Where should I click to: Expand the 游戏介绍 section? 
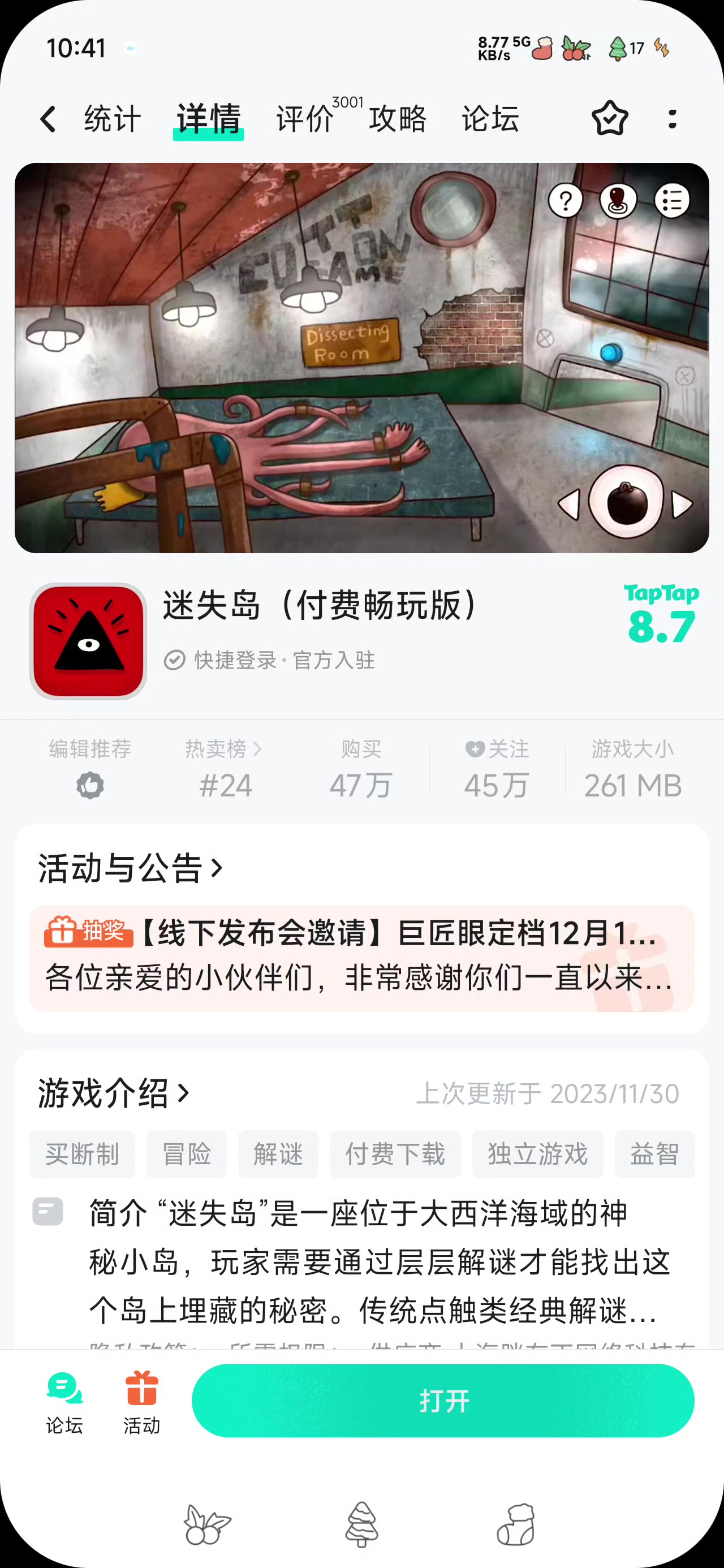click(114, 1093)
